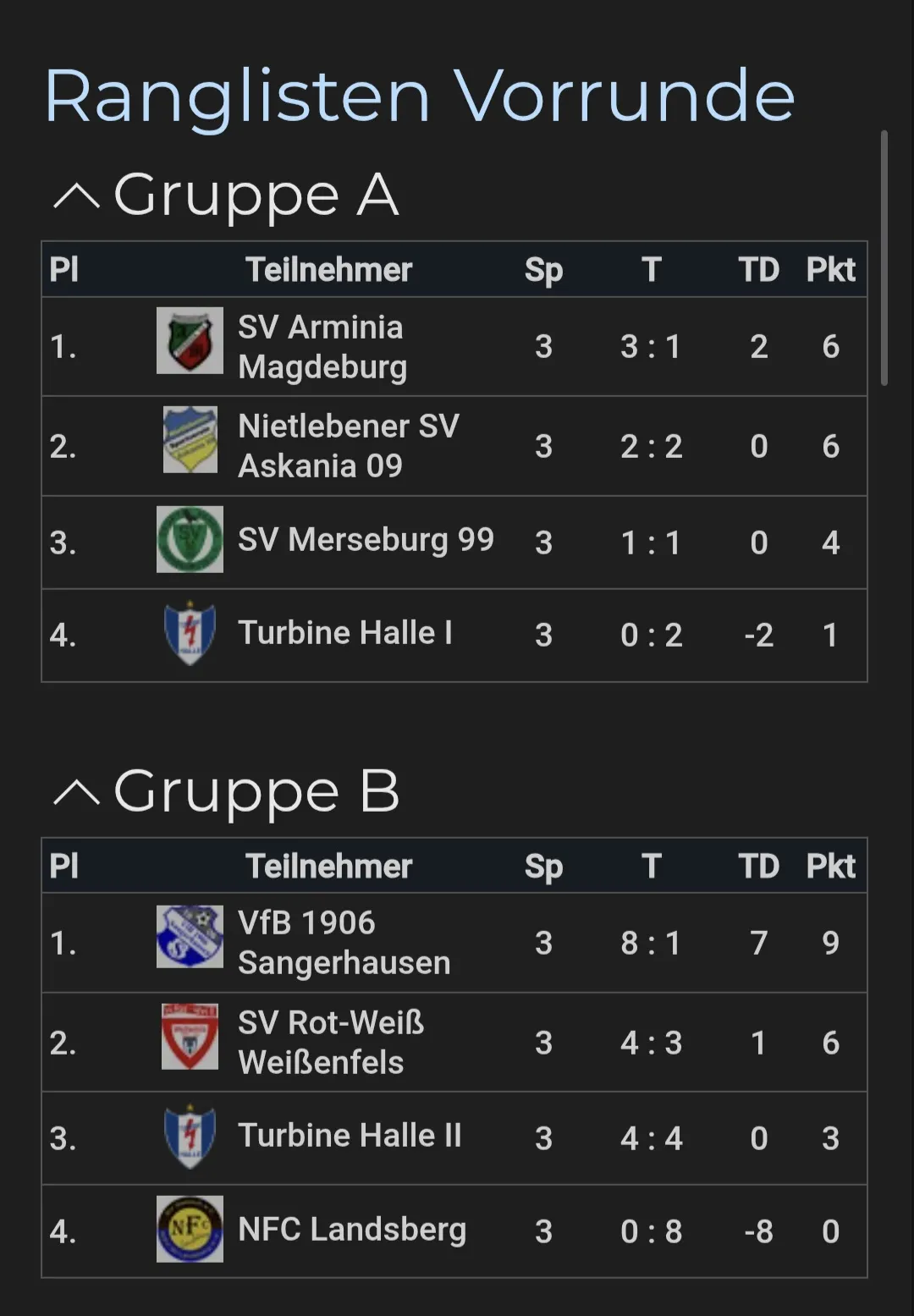The image size is (914, 1316).
Task: Collapse the Gruppe B standings section
Action: point(76,792)
